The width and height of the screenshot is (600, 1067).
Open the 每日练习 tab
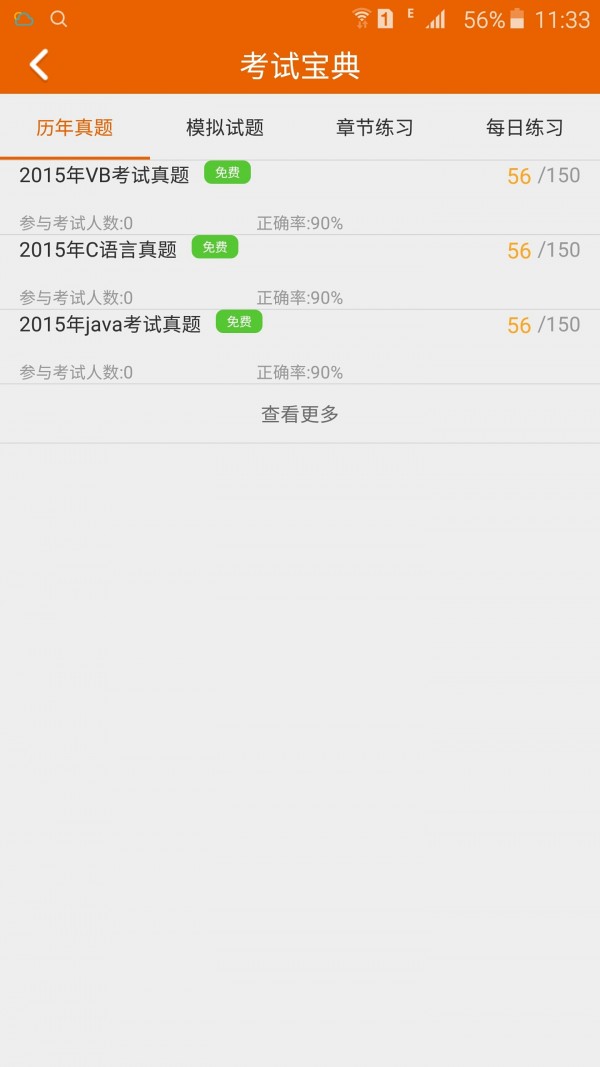click(x=524, y=127)
